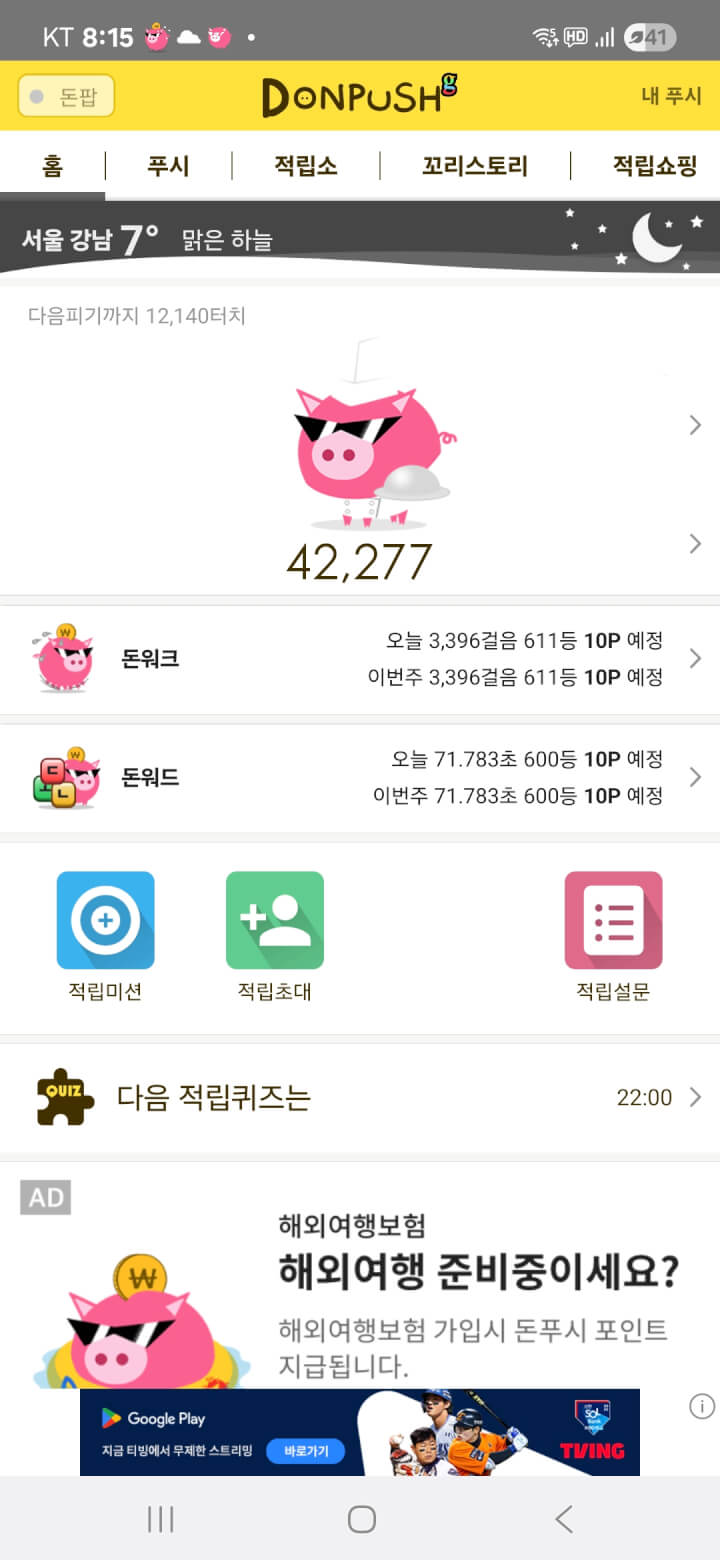Go back with the system back button
The image size is (720, 1560).
pyautogui.click(x=564, y=1520)
